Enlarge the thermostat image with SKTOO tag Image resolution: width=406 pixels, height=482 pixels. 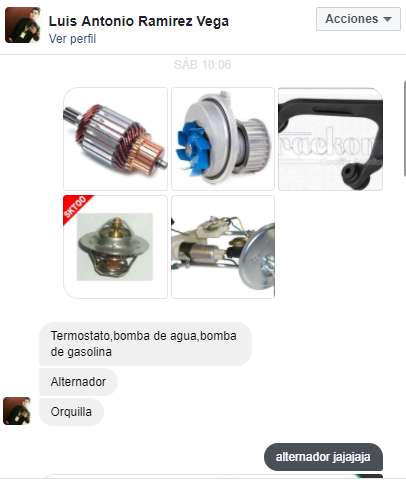point(115,247)
